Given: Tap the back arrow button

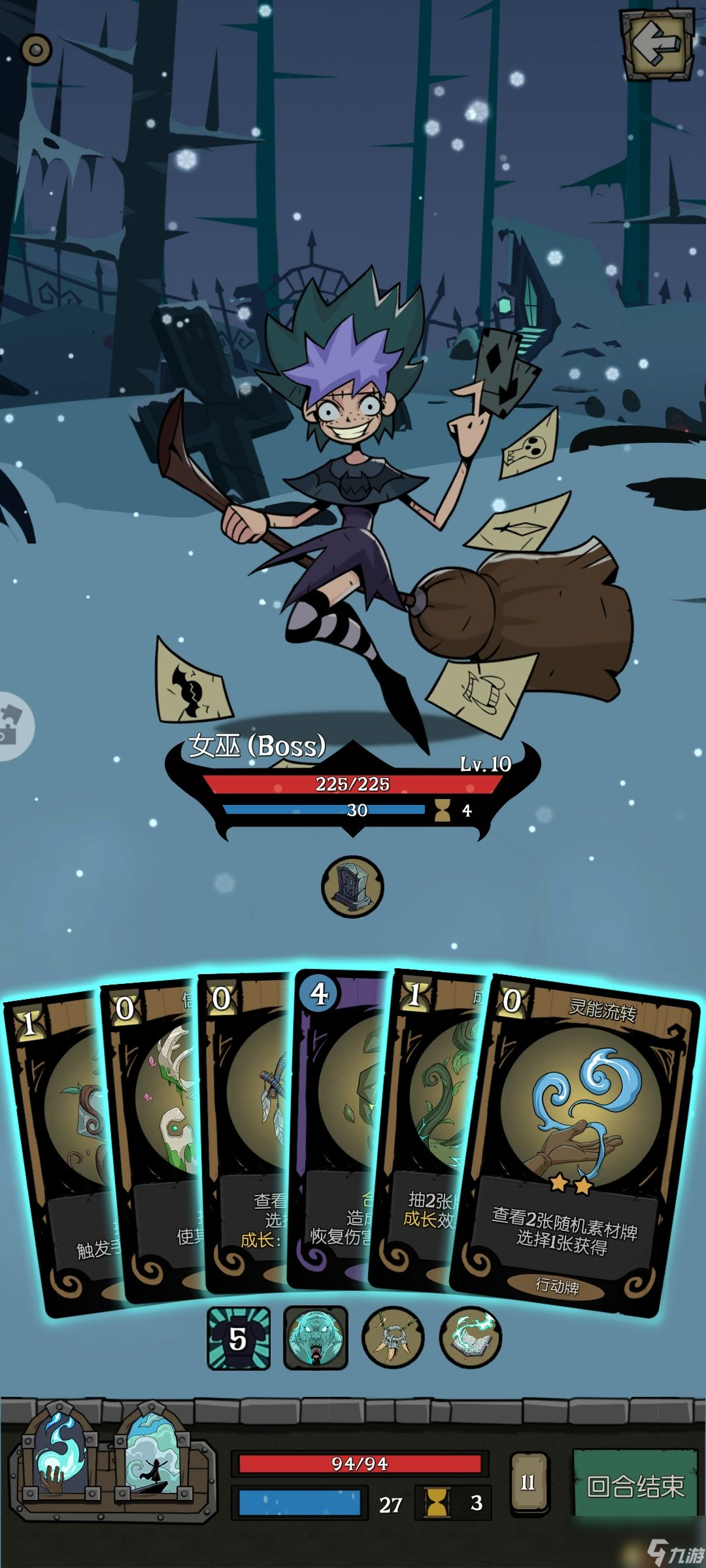Looking at the screenshot, I should coord(657,45).
